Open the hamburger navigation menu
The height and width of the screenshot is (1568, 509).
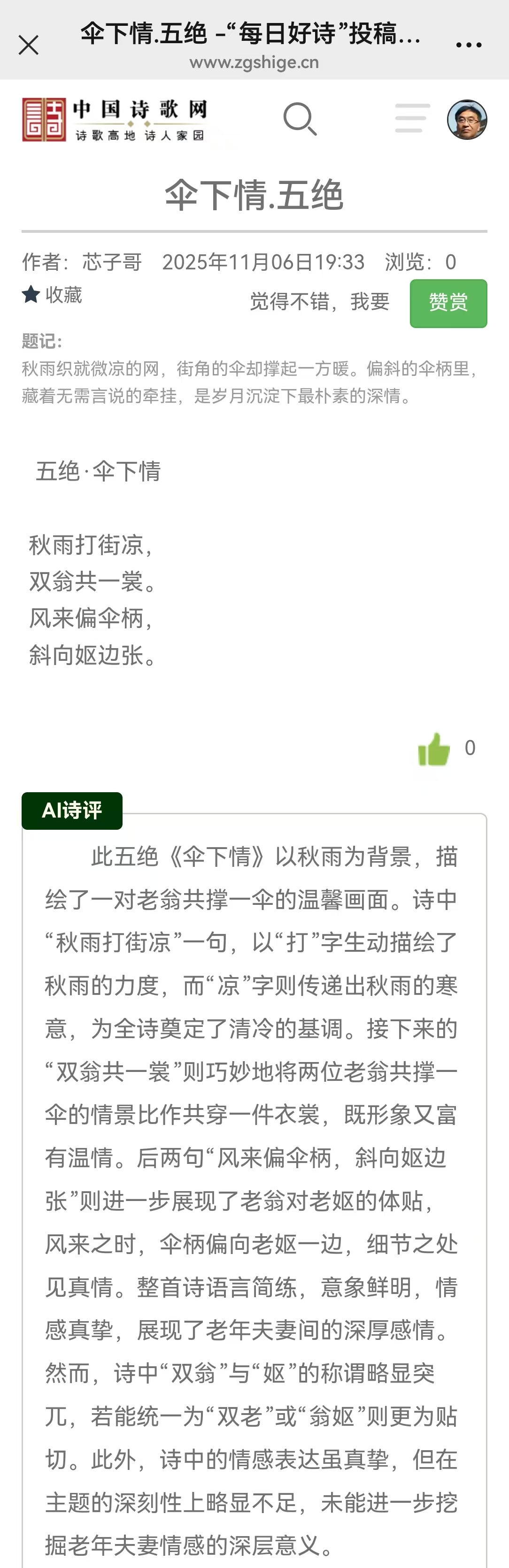412,117
